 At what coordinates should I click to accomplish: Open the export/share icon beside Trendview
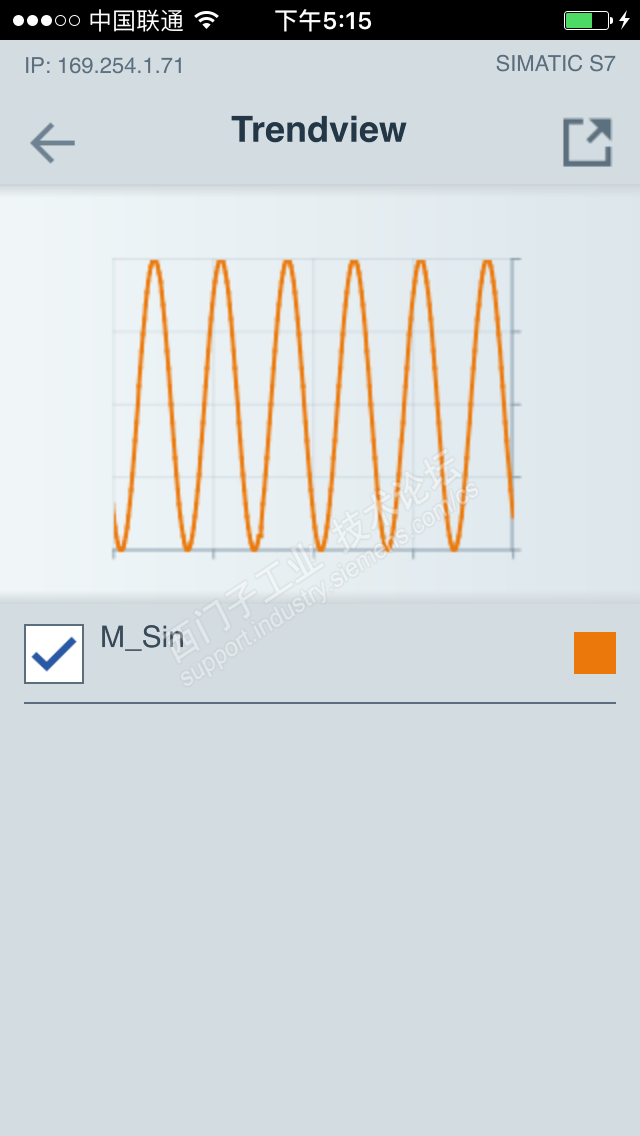[587, 143]
